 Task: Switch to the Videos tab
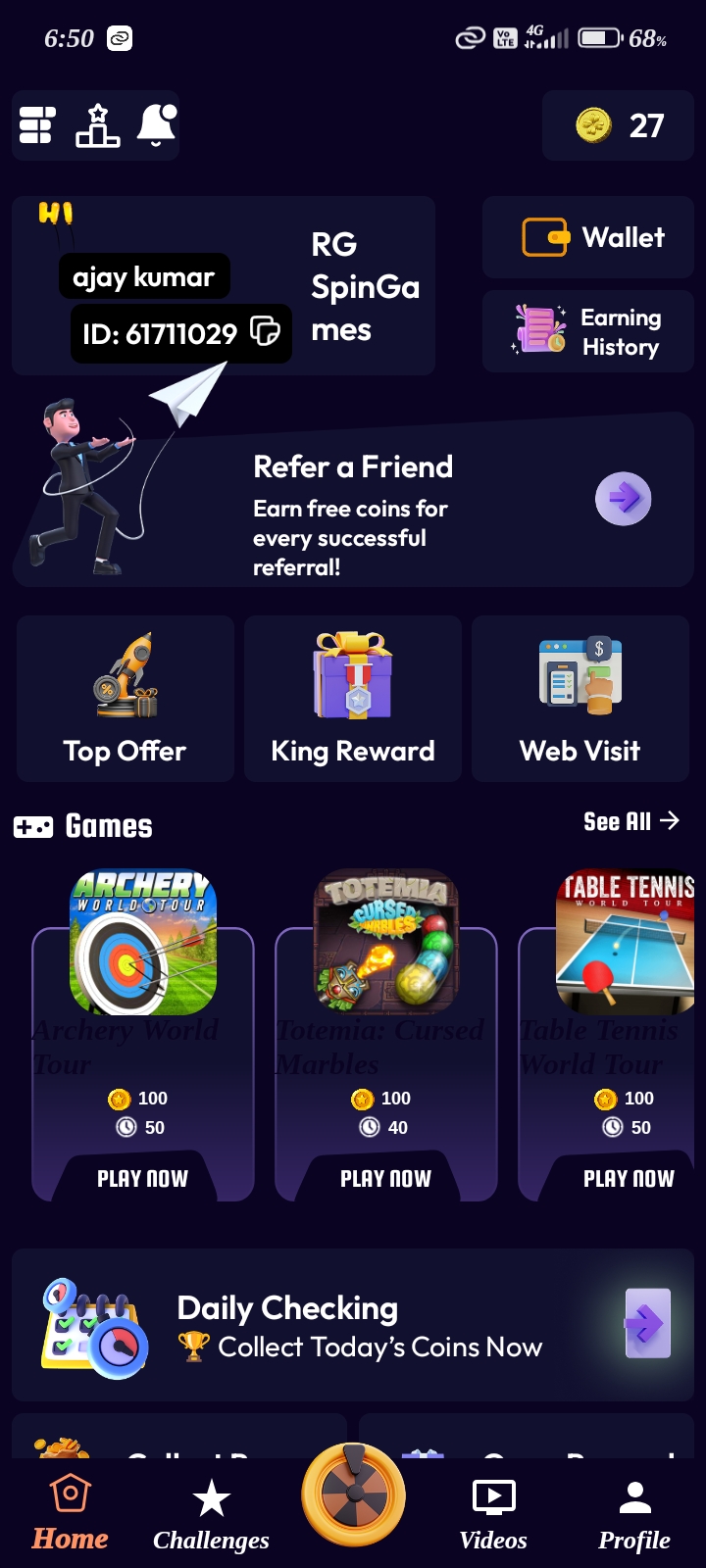point(493,1514)
